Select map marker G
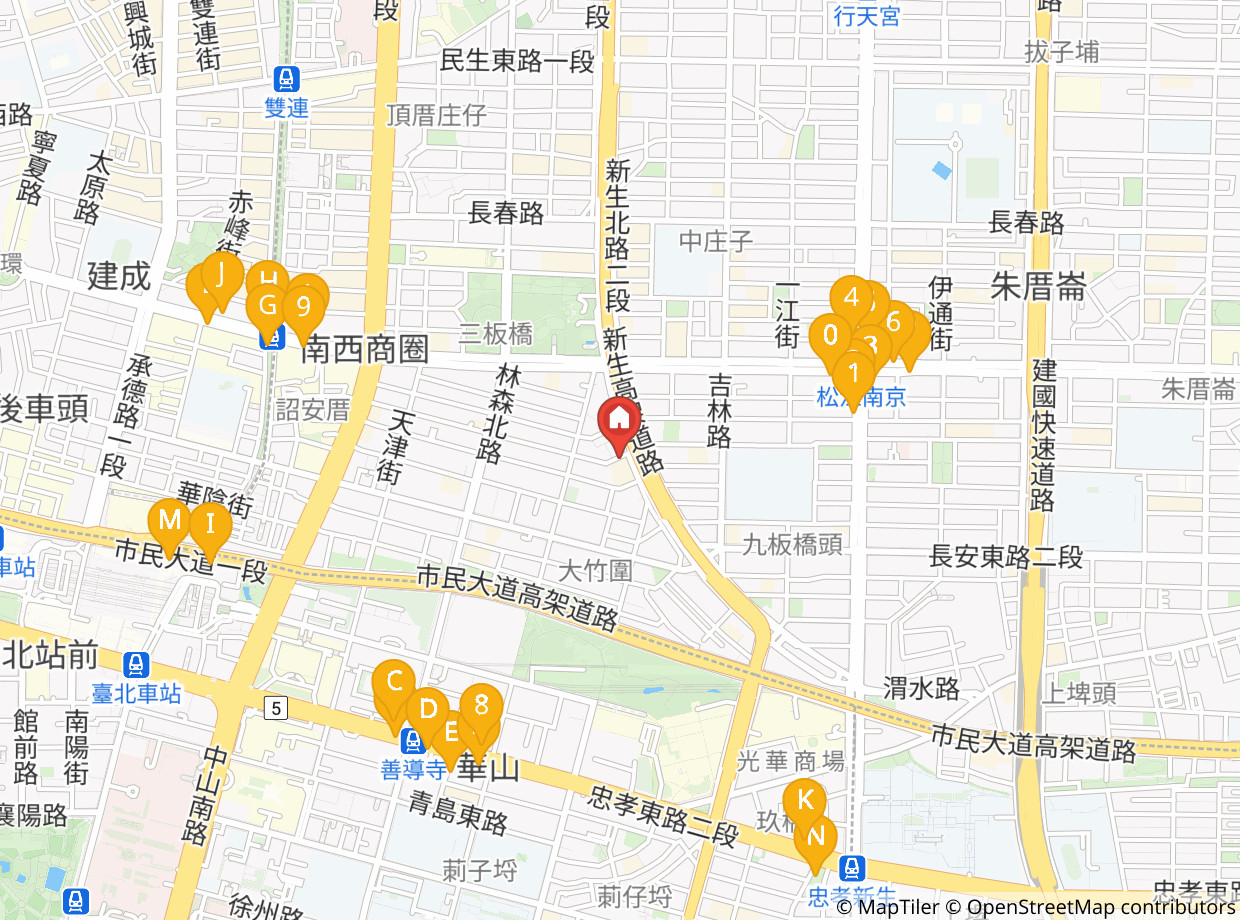The height and width of the screenshot is (920, 1240). (x=267, y=304)
